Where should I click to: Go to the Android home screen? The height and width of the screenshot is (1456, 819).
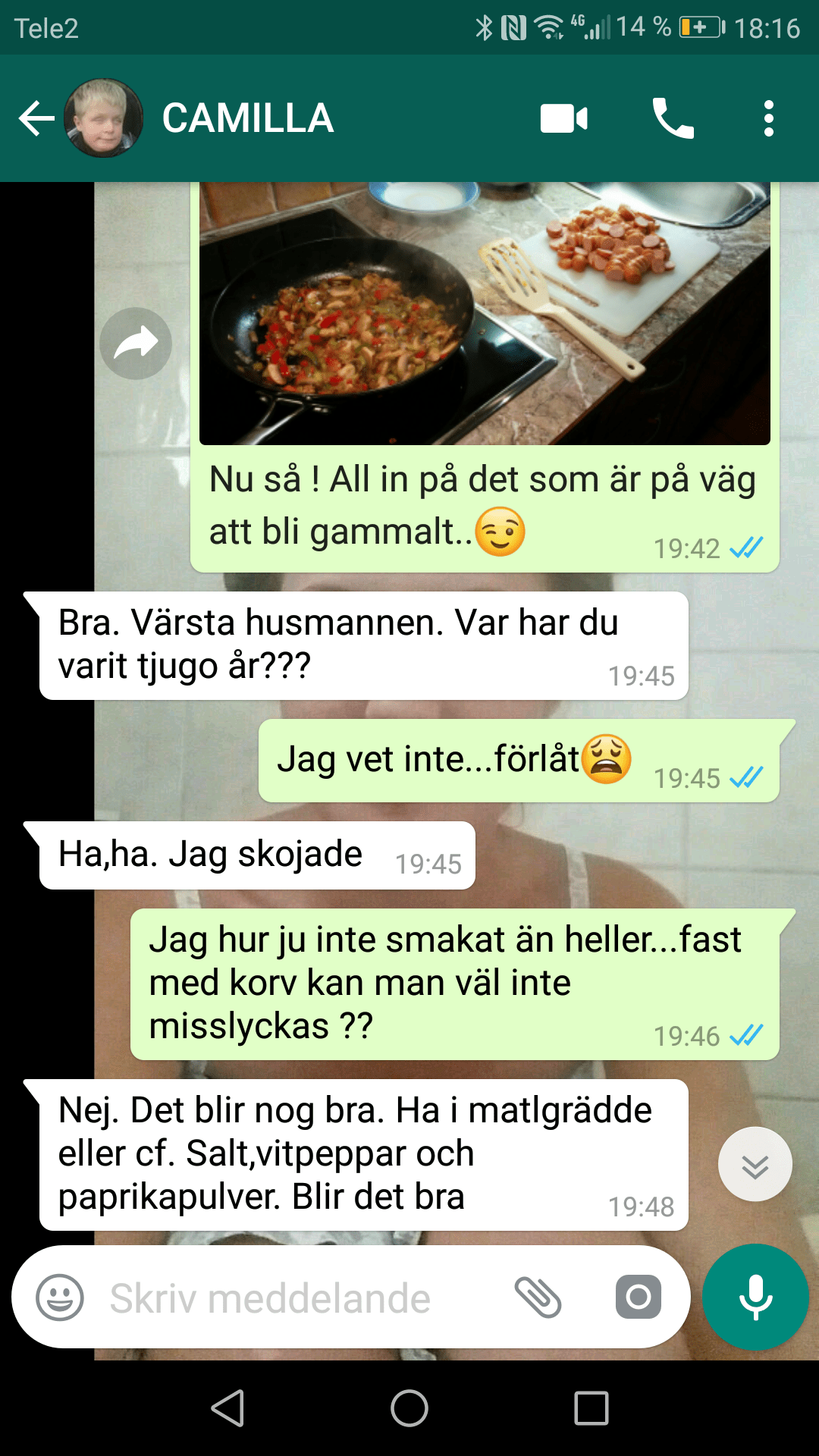pyautogui.click(x=409, y=1408)
